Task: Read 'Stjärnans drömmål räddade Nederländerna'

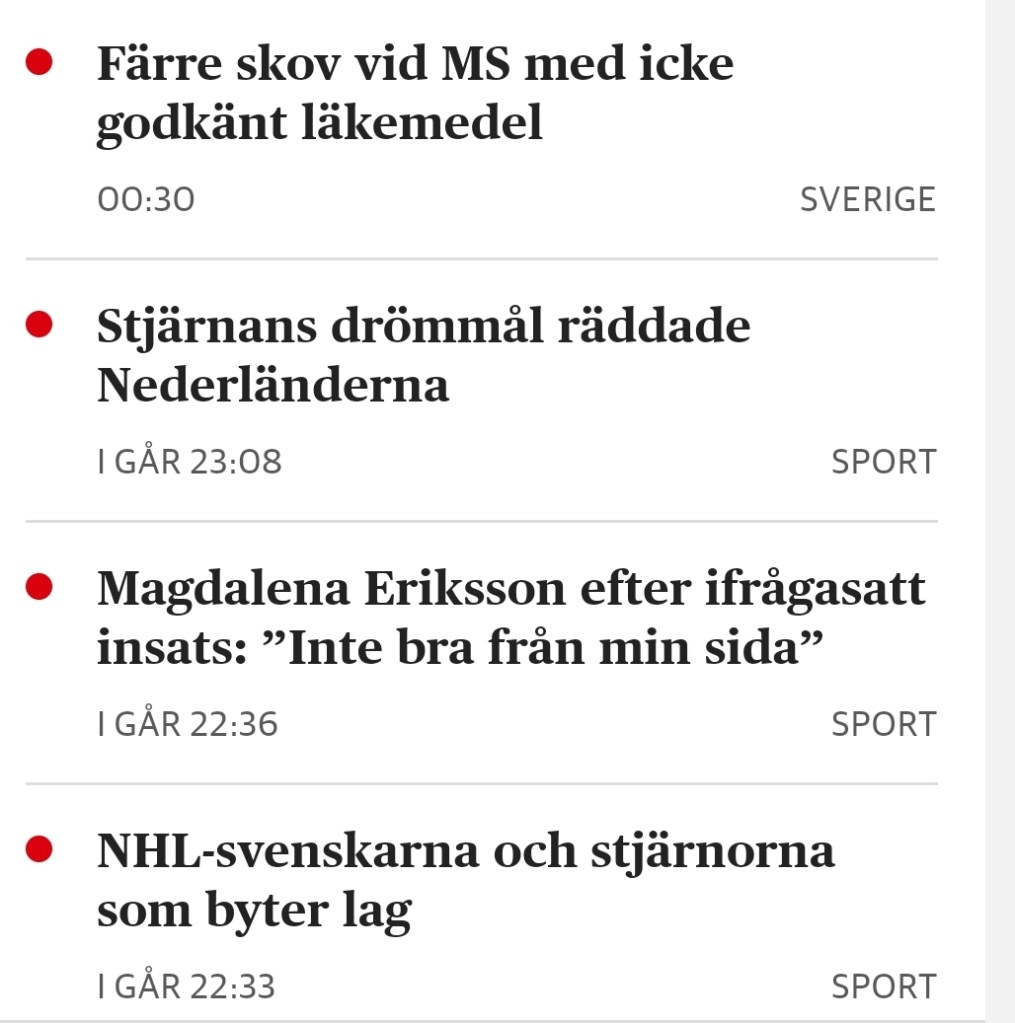Action: (423, 356)
